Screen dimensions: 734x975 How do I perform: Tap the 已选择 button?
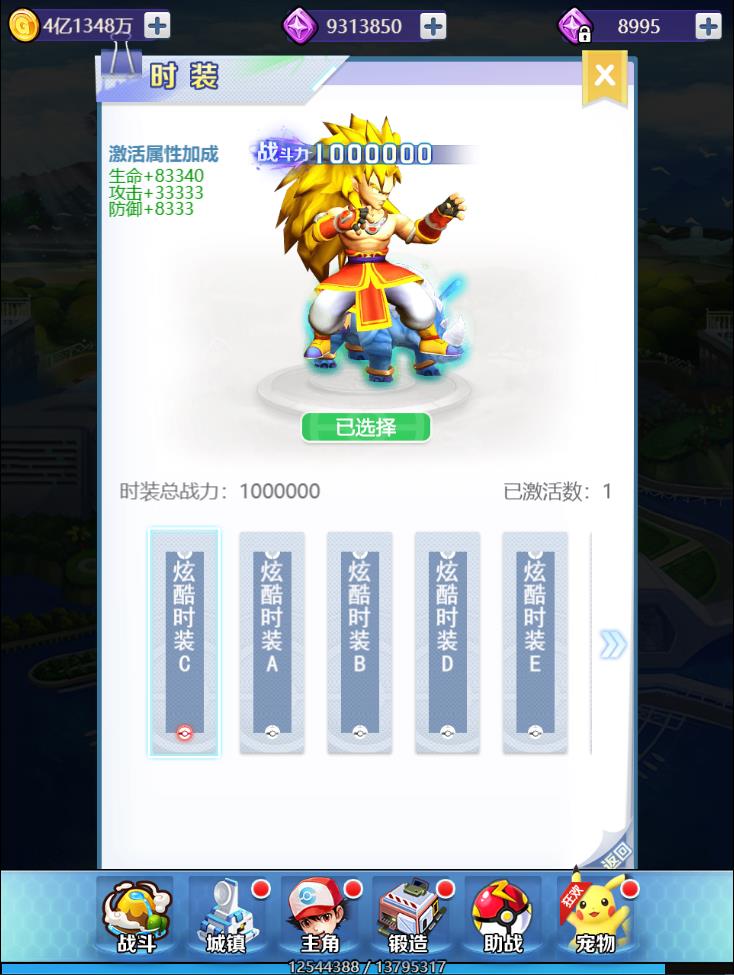(x=366, y=427)
